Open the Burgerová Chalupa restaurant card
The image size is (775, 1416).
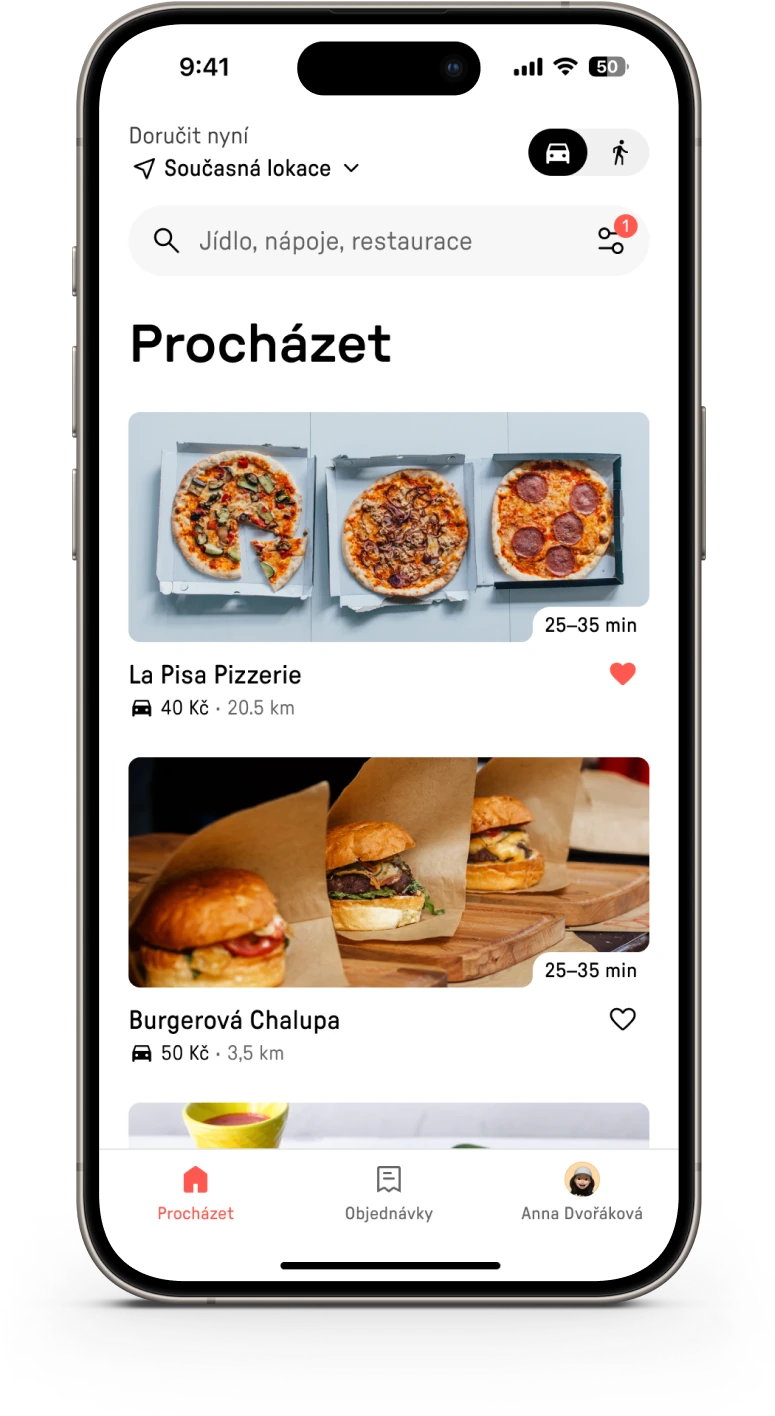pyautogui.click(x=388, y=872)
